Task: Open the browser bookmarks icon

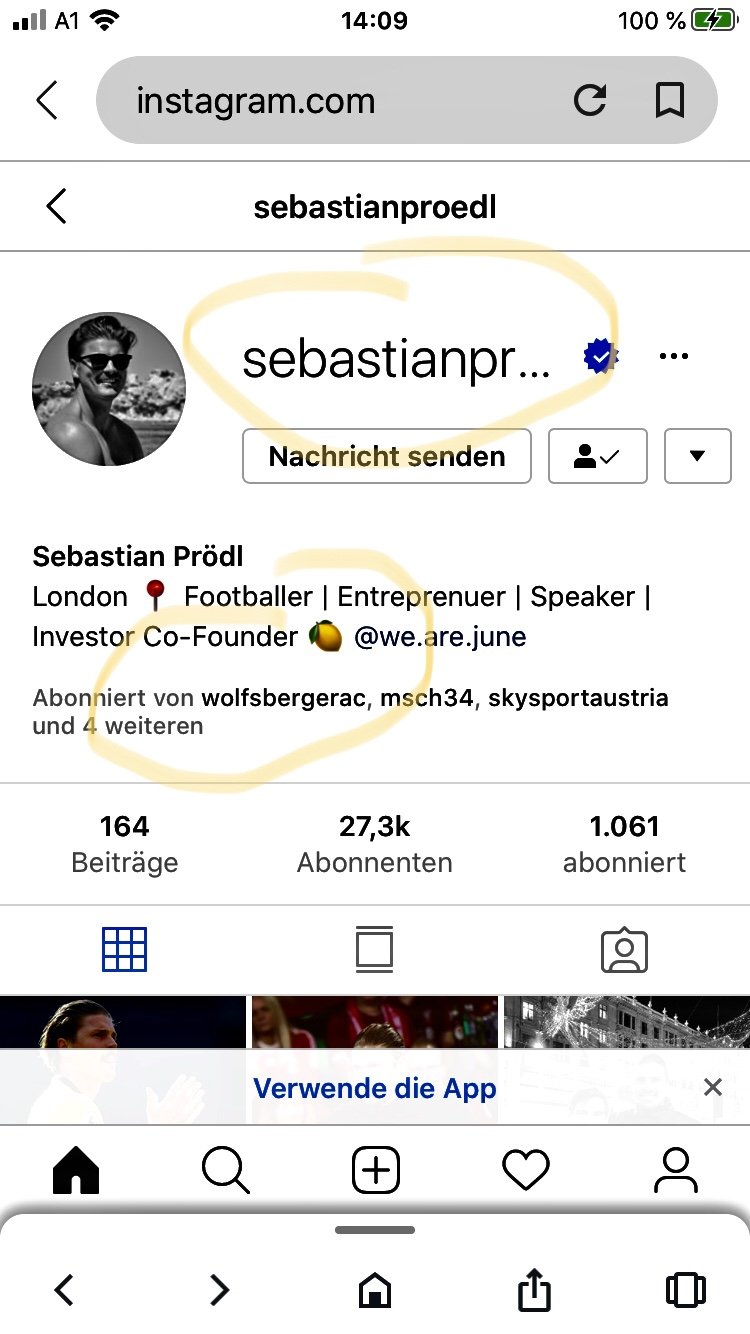Action: pyautogui.click(x=669, y=100)
